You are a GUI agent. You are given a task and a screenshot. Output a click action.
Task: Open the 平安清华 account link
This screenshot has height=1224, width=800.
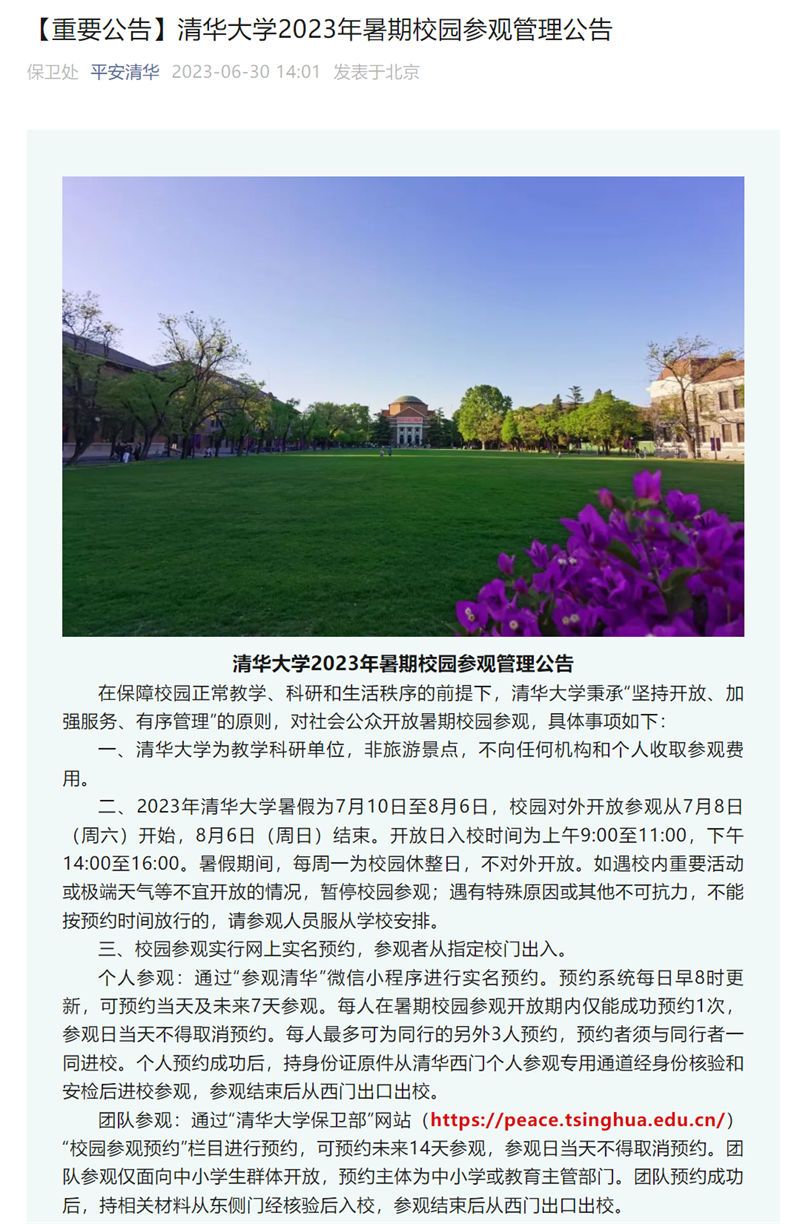pos(125,72)
